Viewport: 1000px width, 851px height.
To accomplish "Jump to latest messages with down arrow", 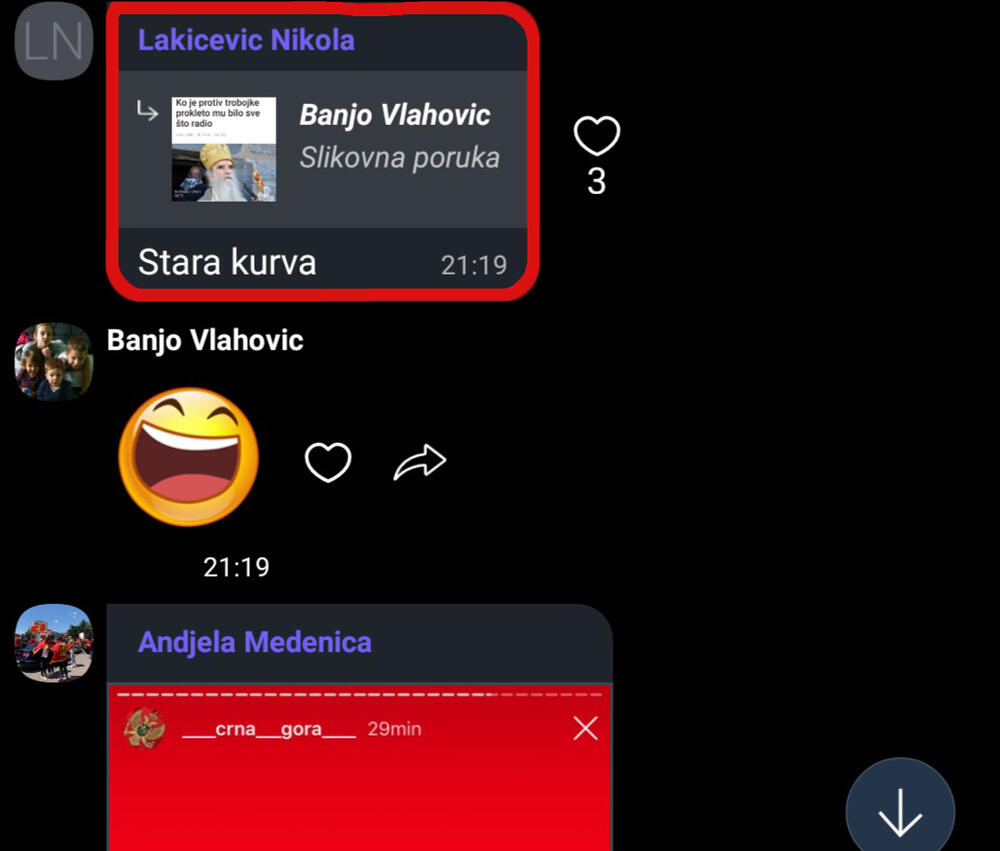I will (x=899, y=810).
